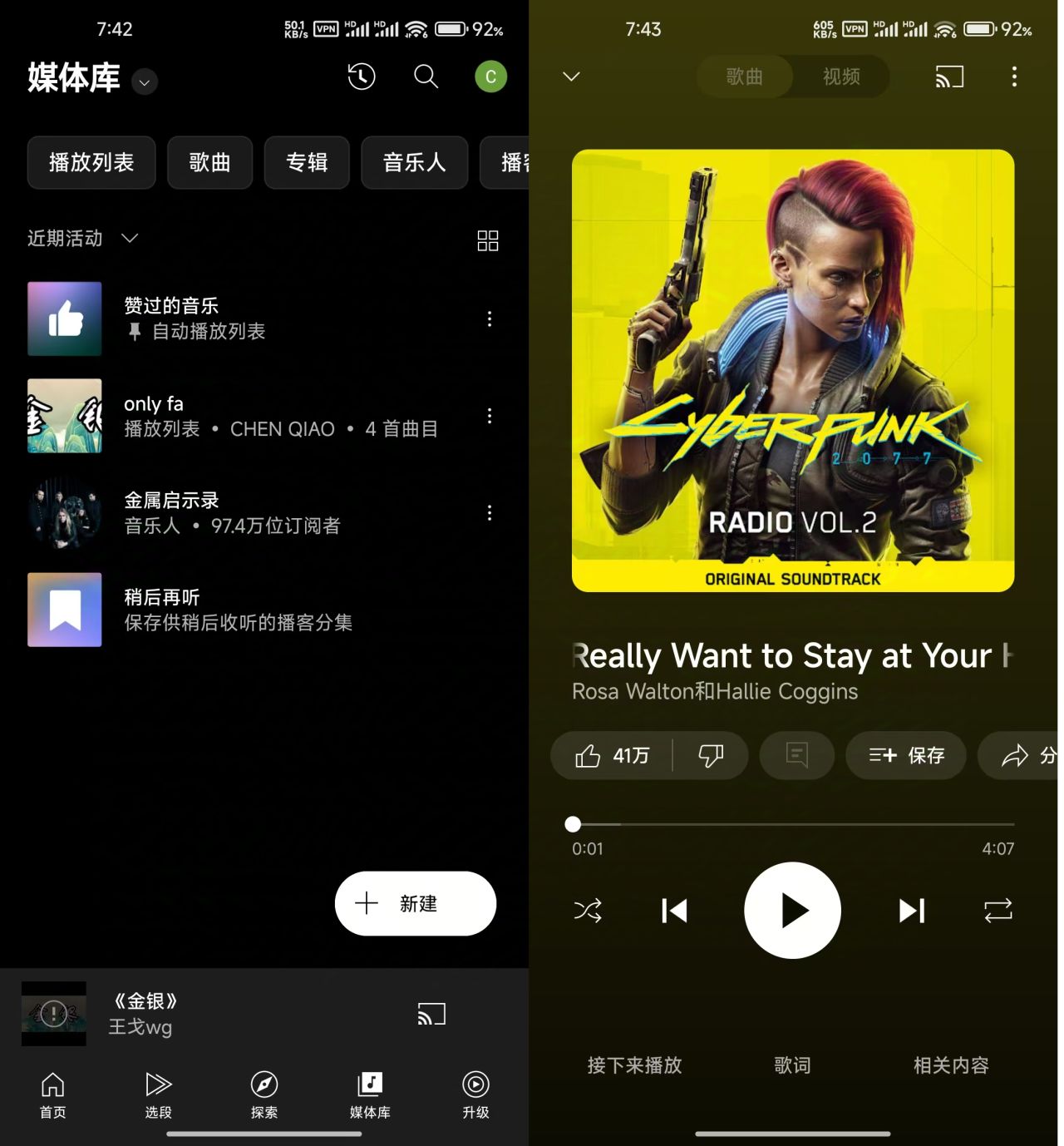Collapse the player with down chevron
Image resolution: width=1064 pixels, height=1146 pixels.
coord(571,77)
